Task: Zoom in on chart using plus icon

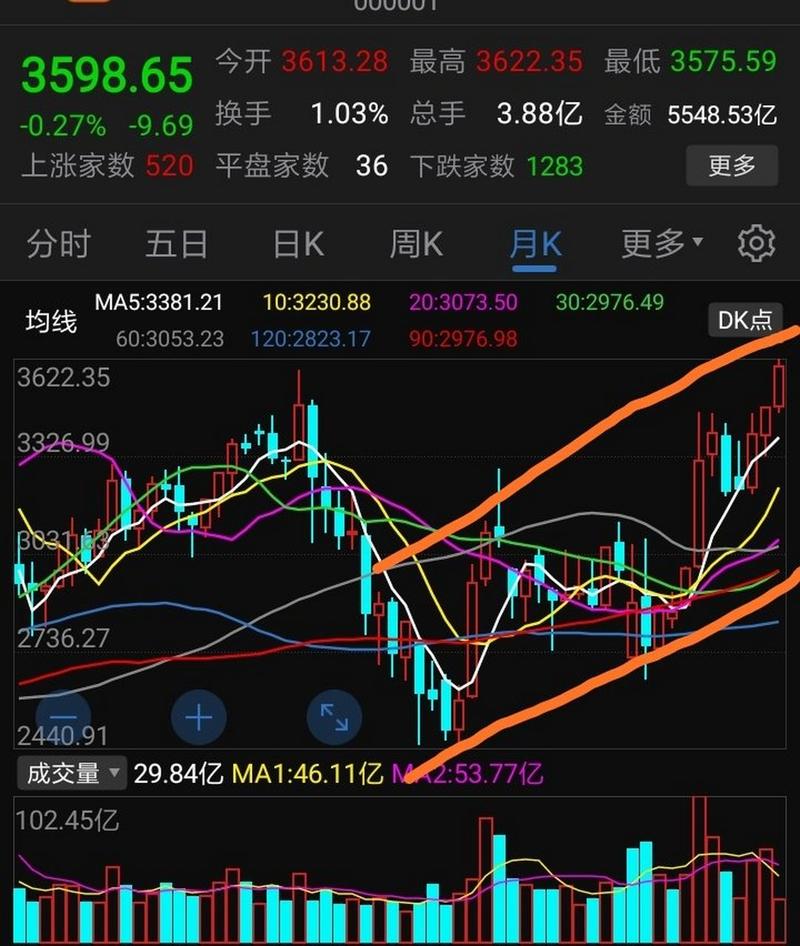Action: 197,717
